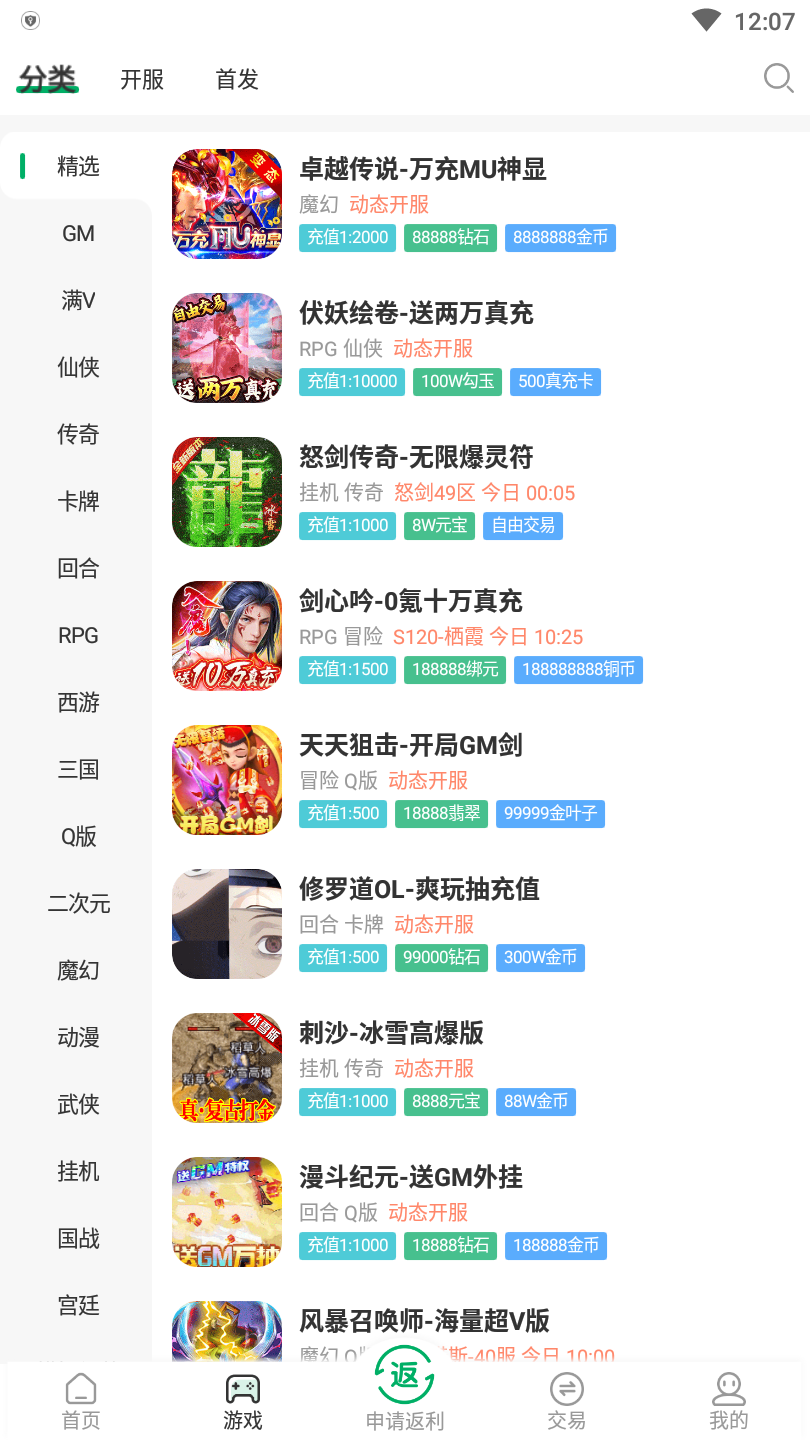The width and height of the screenshot is (810, 1440).
Task: Tap the 我的 profile icon
Action: (x=728, y=1388)
